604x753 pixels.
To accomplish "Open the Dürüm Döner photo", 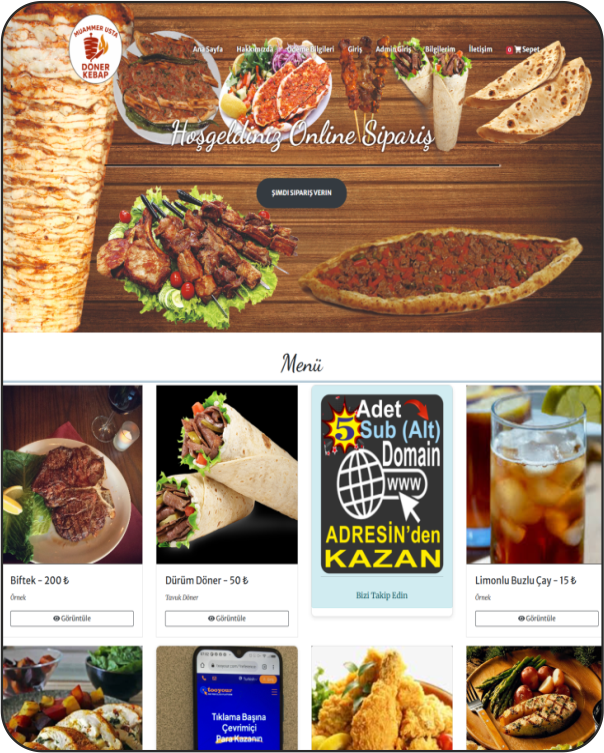I will coord(226,474).
